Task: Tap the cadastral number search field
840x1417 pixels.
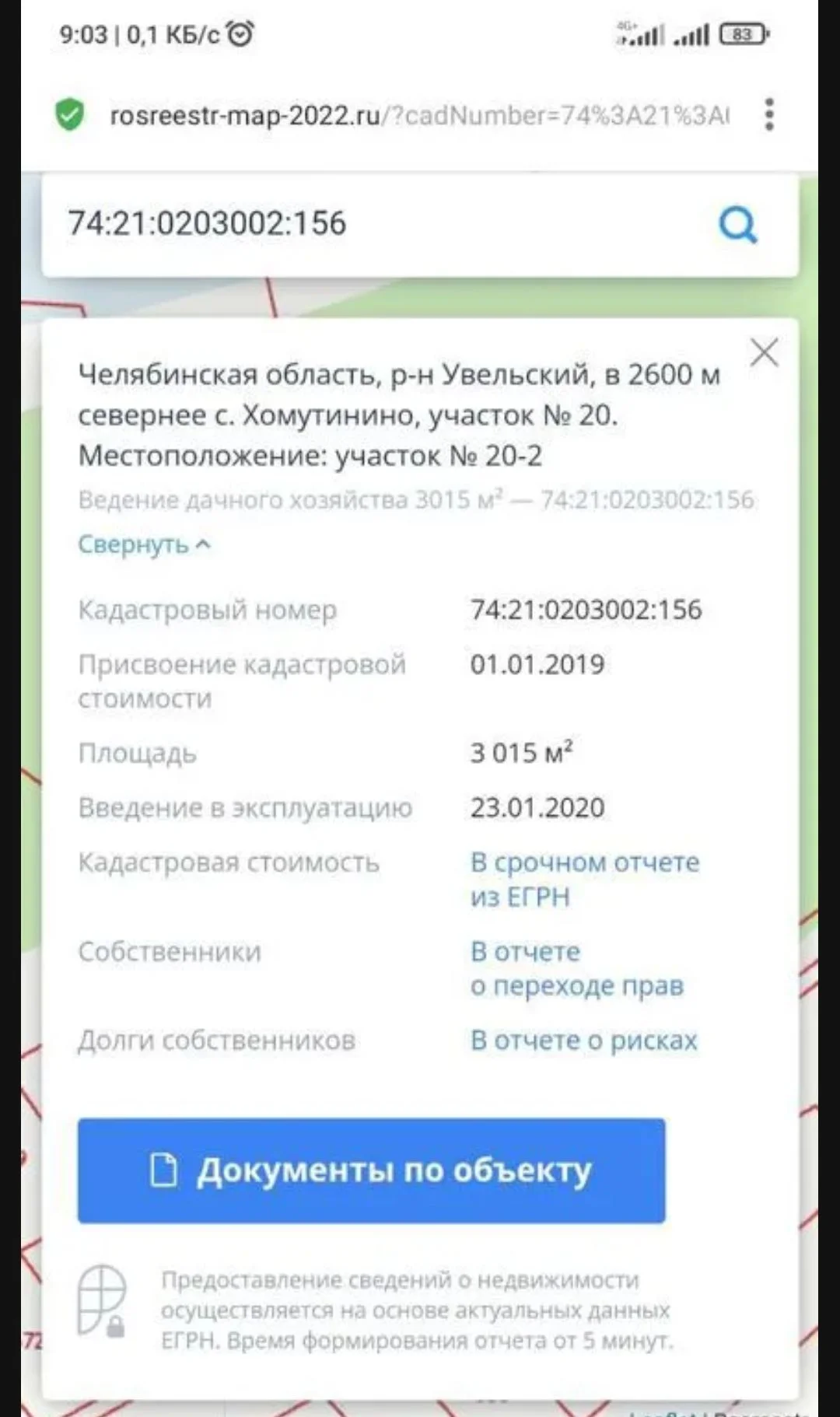Action: pos(381,224)
